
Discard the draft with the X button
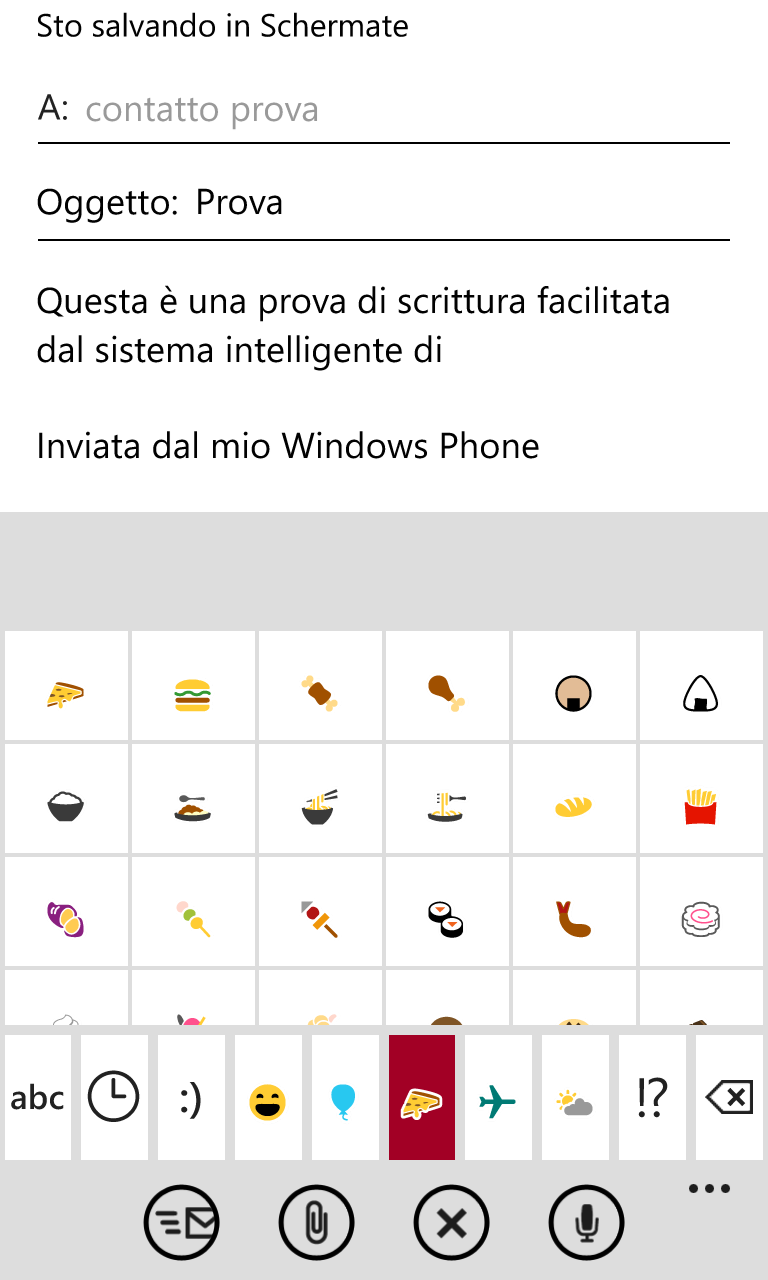(451, 1222)
